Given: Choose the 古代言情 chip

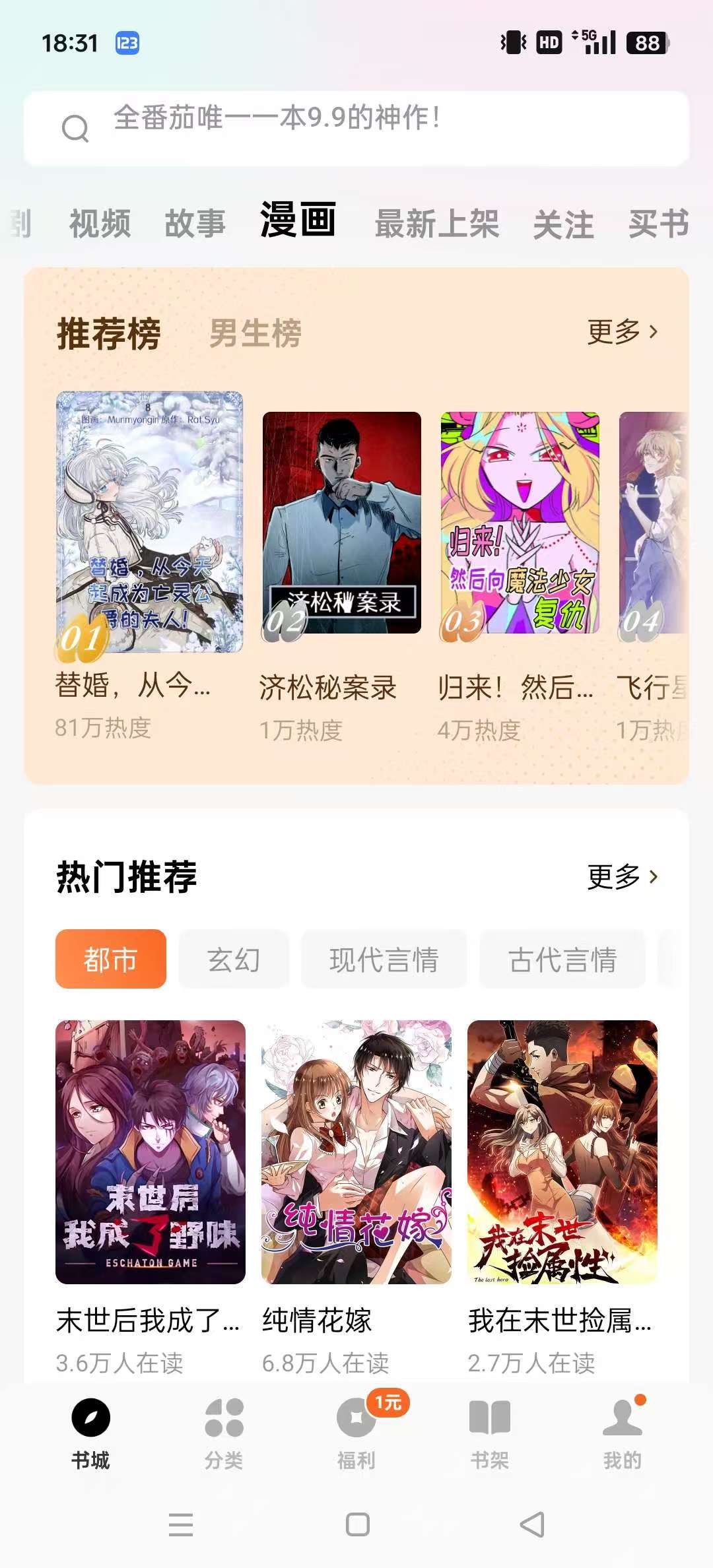Looking at the screenshot, I should click(x=562, y=959).
